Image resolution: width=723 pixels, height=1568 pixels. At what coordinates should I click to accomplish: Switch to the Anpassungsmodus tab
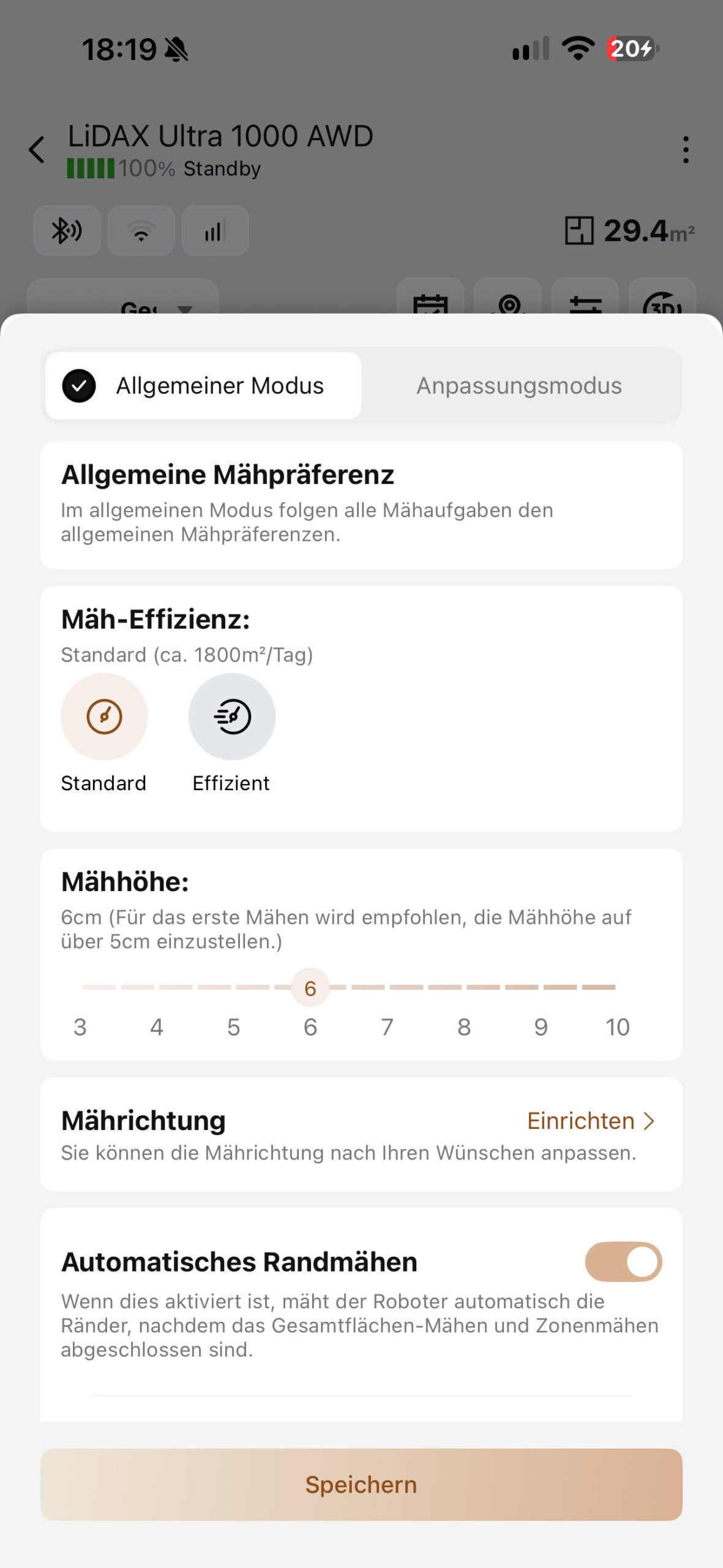pyautogui.click(x=519, y=386)
